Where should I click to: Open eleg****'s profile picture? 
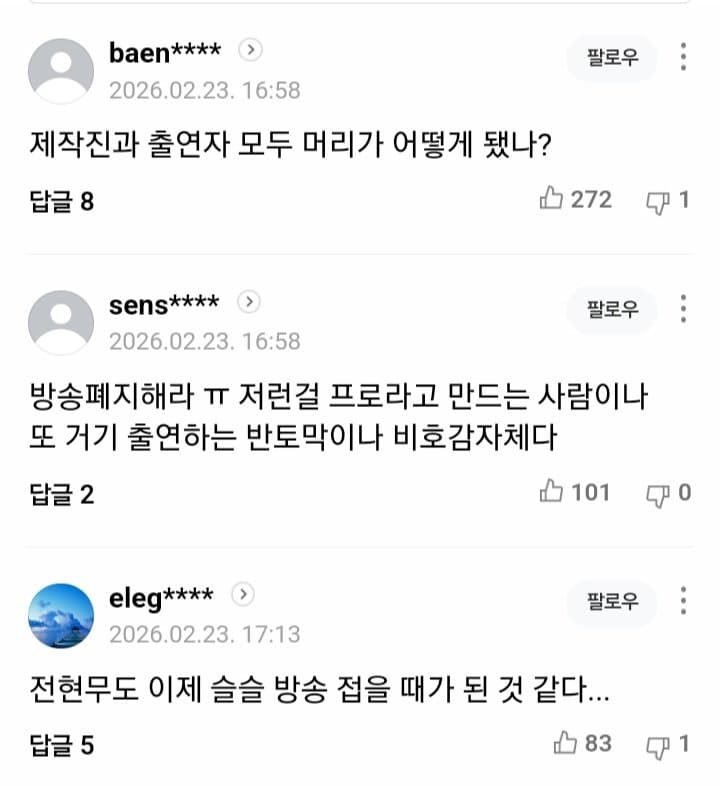(x=61, y=615)
